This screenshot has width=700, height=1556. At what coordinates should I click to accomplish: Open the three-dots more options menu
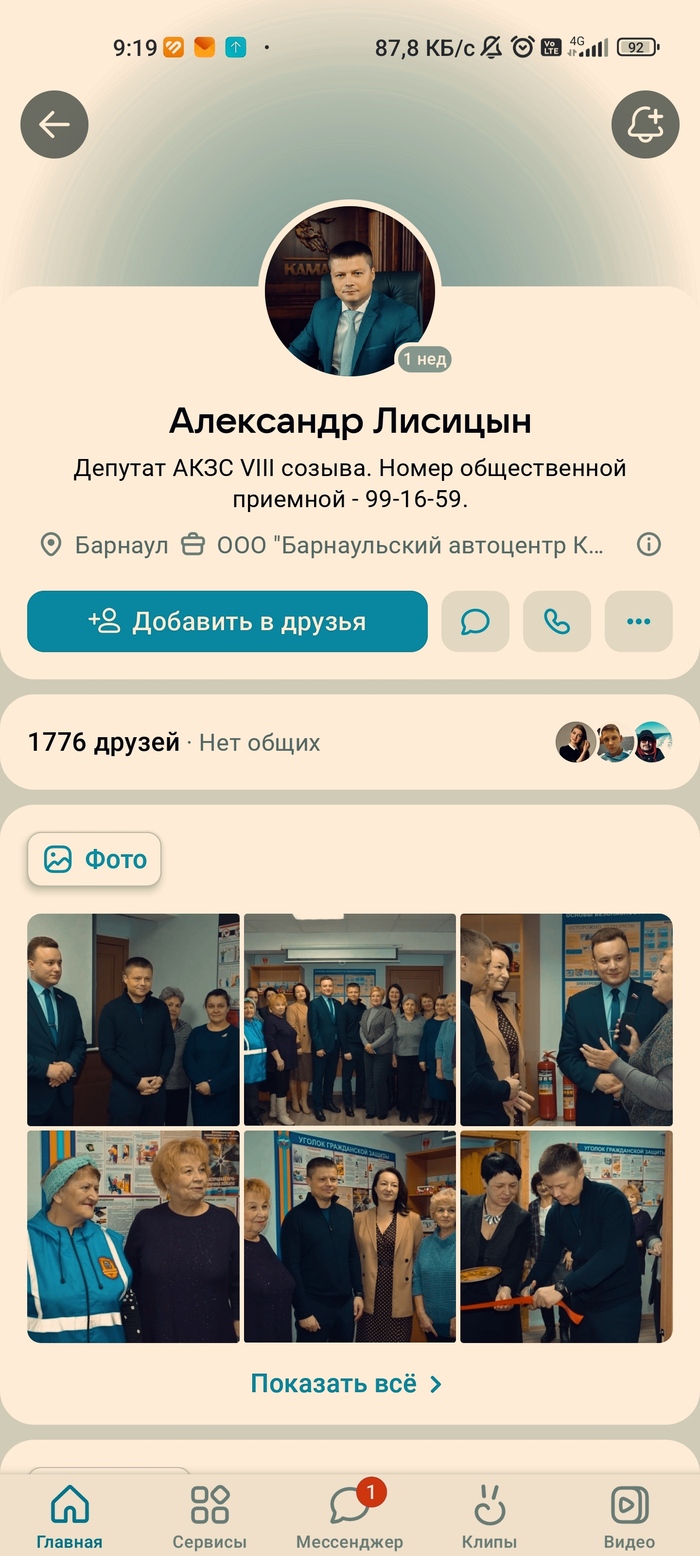638,621
